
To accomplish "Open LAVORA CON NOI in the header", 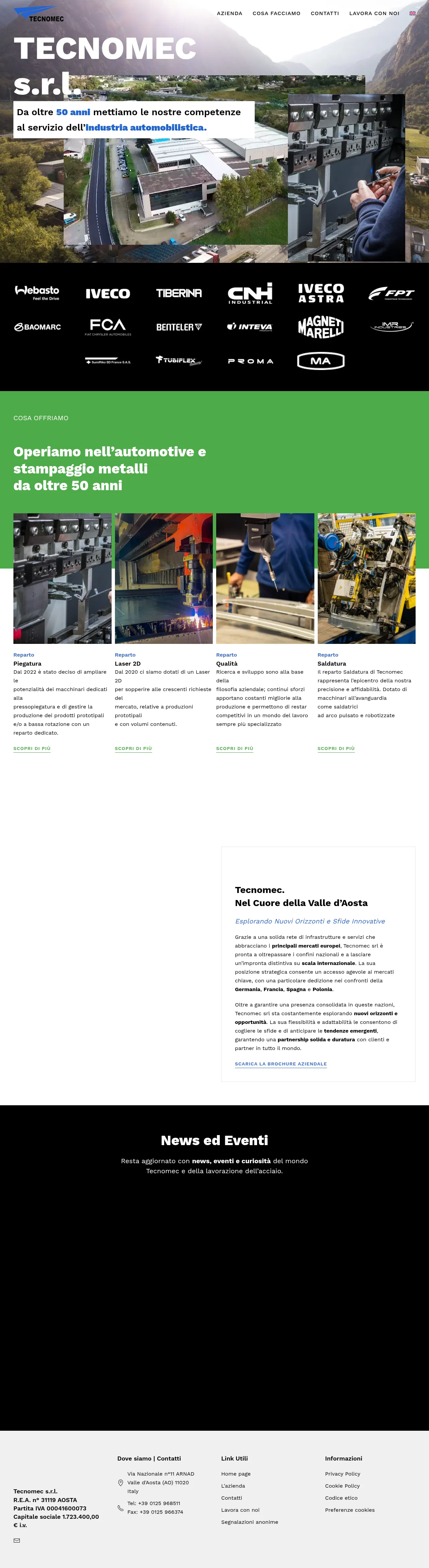I will [x=374, y=13].
